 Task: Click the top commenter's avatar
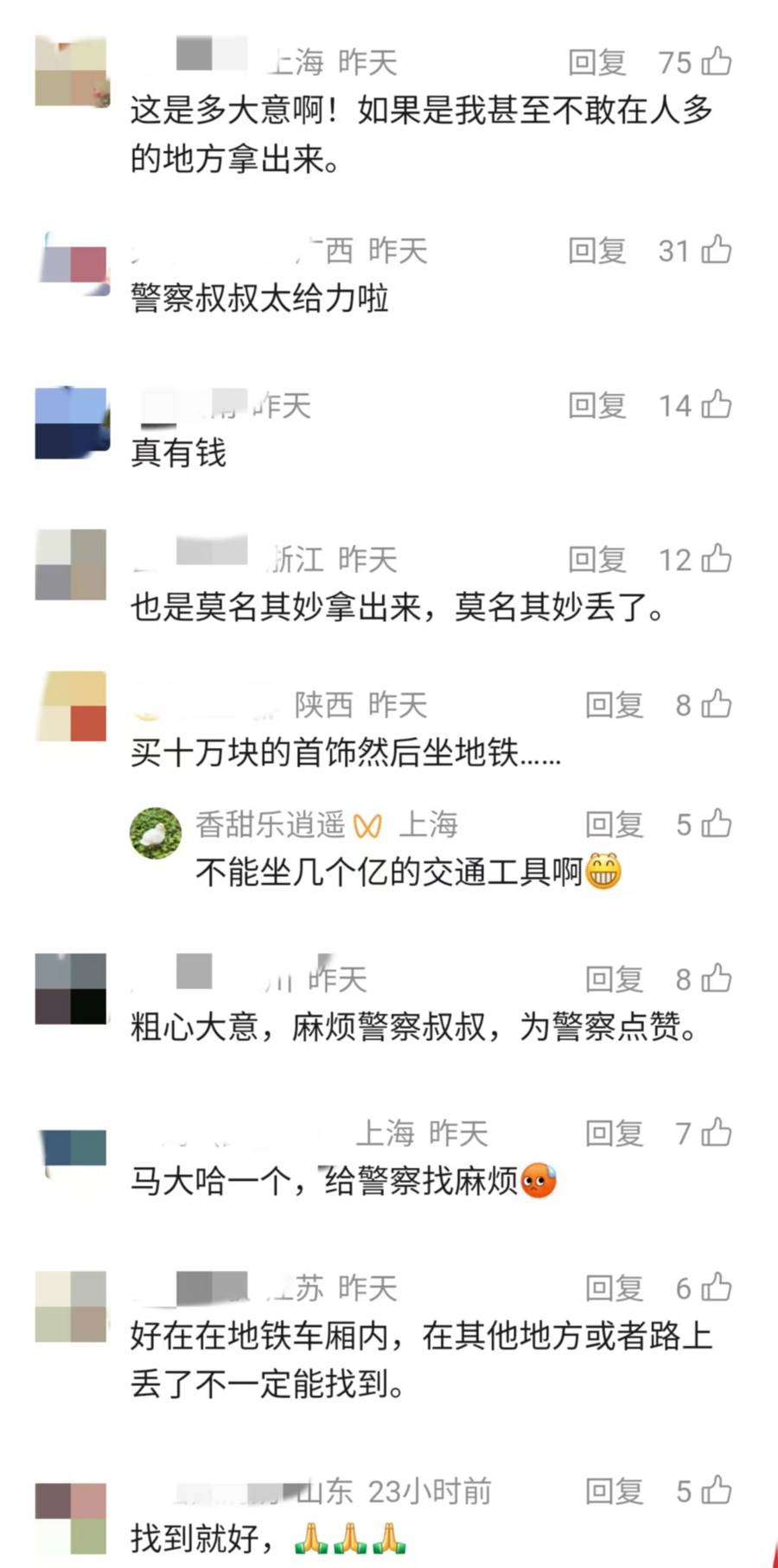pyautogui.click(x=71, y=69)
